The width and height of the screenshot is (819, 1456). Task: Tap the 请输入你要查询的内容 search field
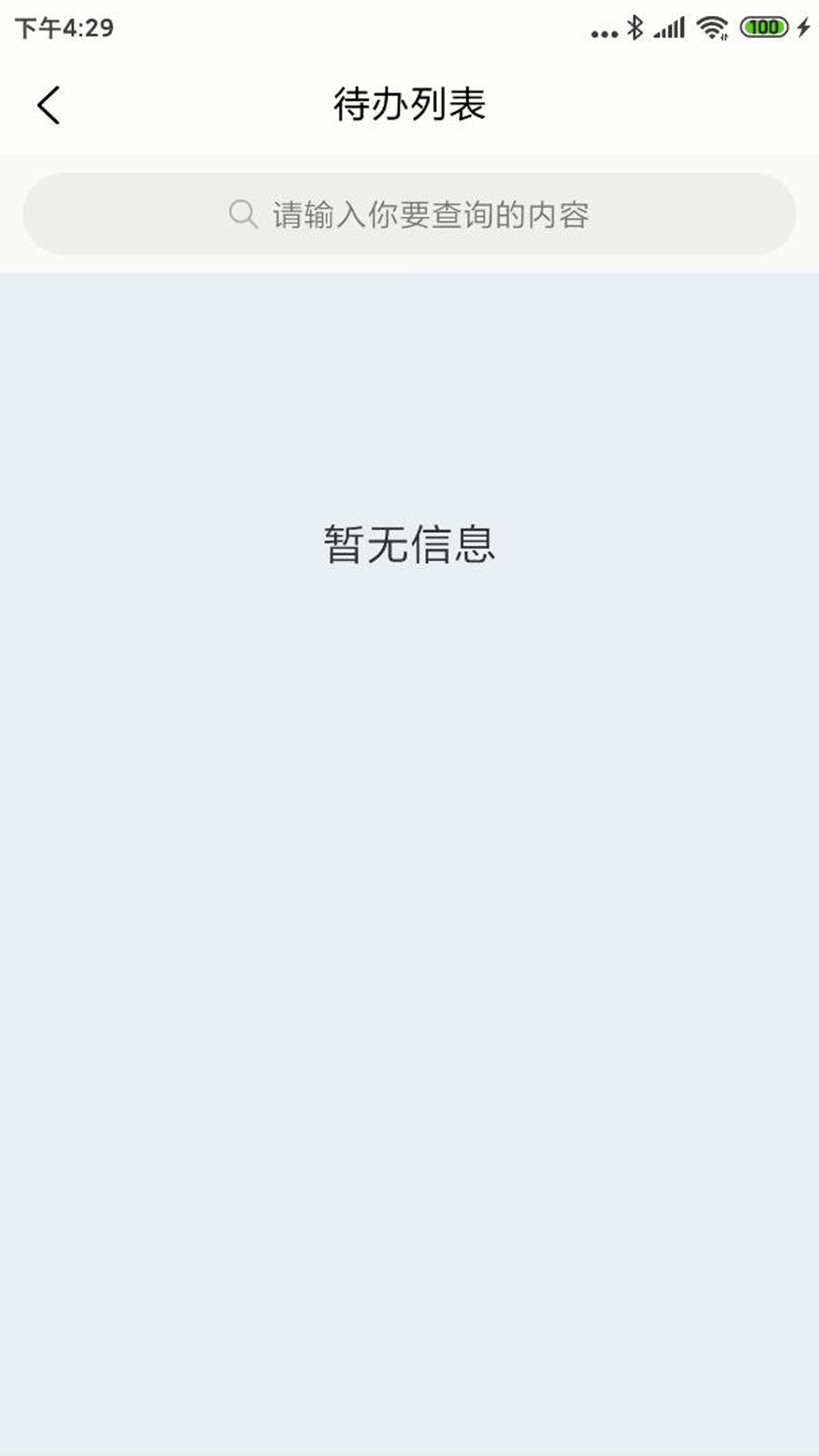tap(409, 215)
